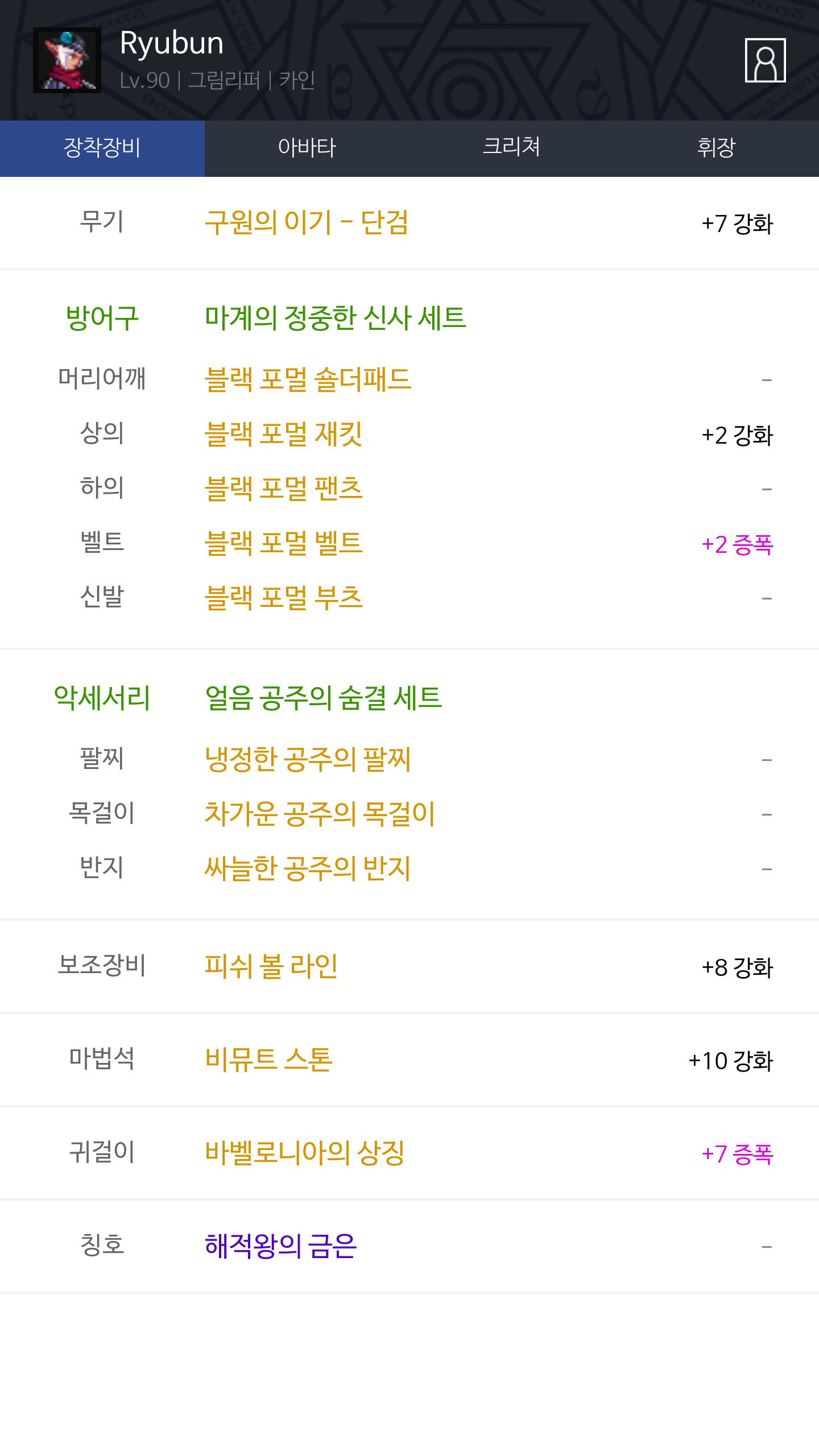
Task: View 블랙 포멀 팬츠 details
Action: 283,489
